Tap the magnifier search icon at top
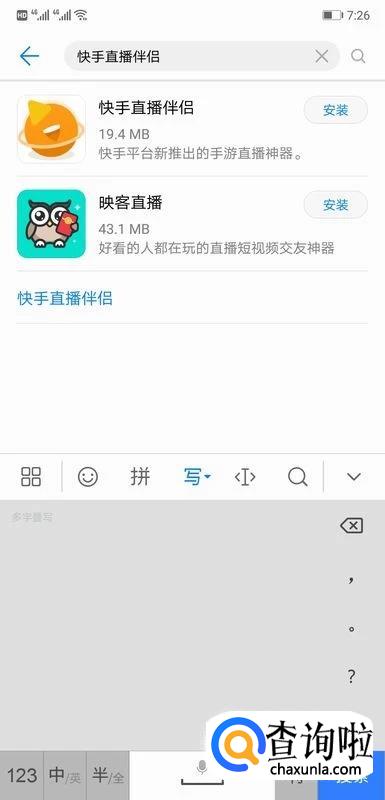Image resolution: width=385 pixels, height=800 pixels. [x=358, y=56]
